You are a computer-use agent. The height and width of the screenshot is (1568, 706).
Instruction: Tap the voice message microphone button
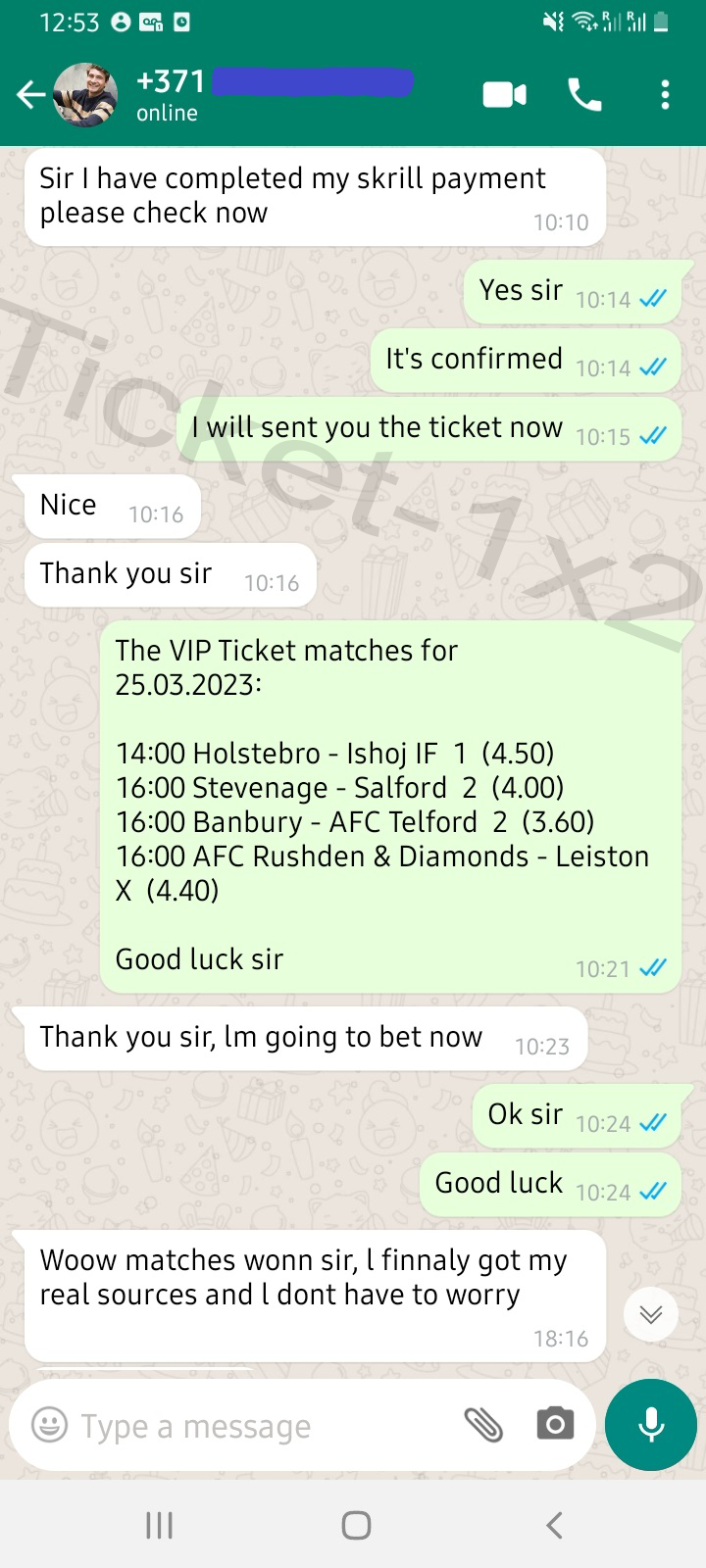[651, 1425]
